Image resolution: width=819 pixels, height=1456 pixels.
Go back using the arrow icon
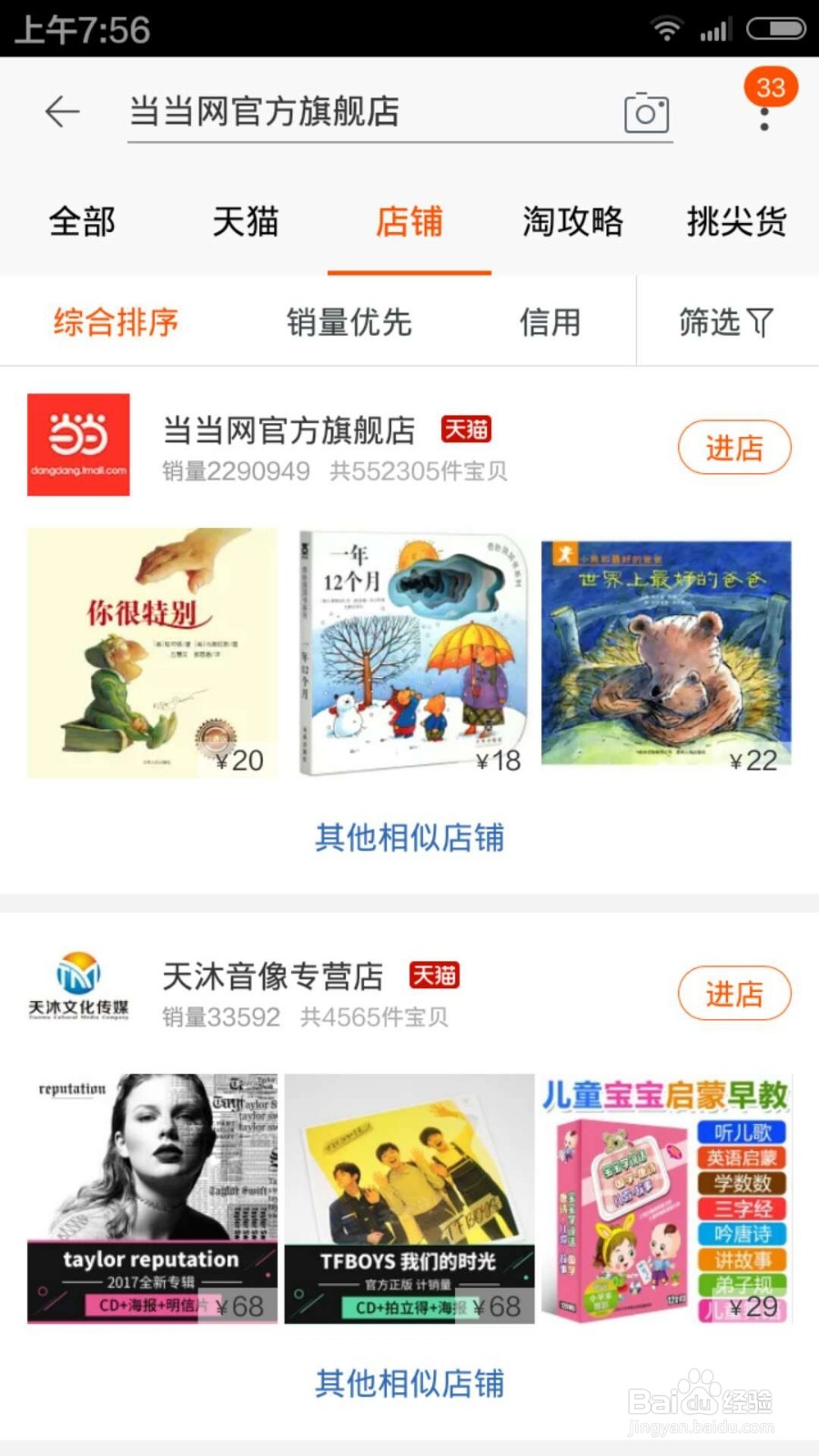pos(62,112)
